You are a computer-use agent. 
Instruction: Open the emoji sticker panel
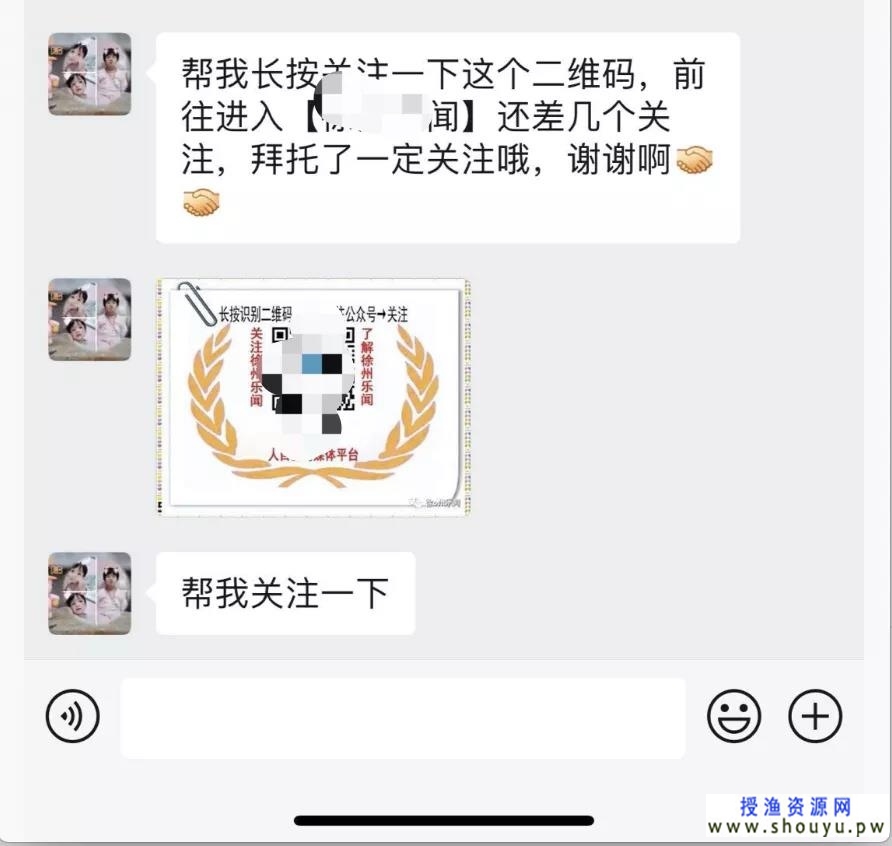point(734,716)
